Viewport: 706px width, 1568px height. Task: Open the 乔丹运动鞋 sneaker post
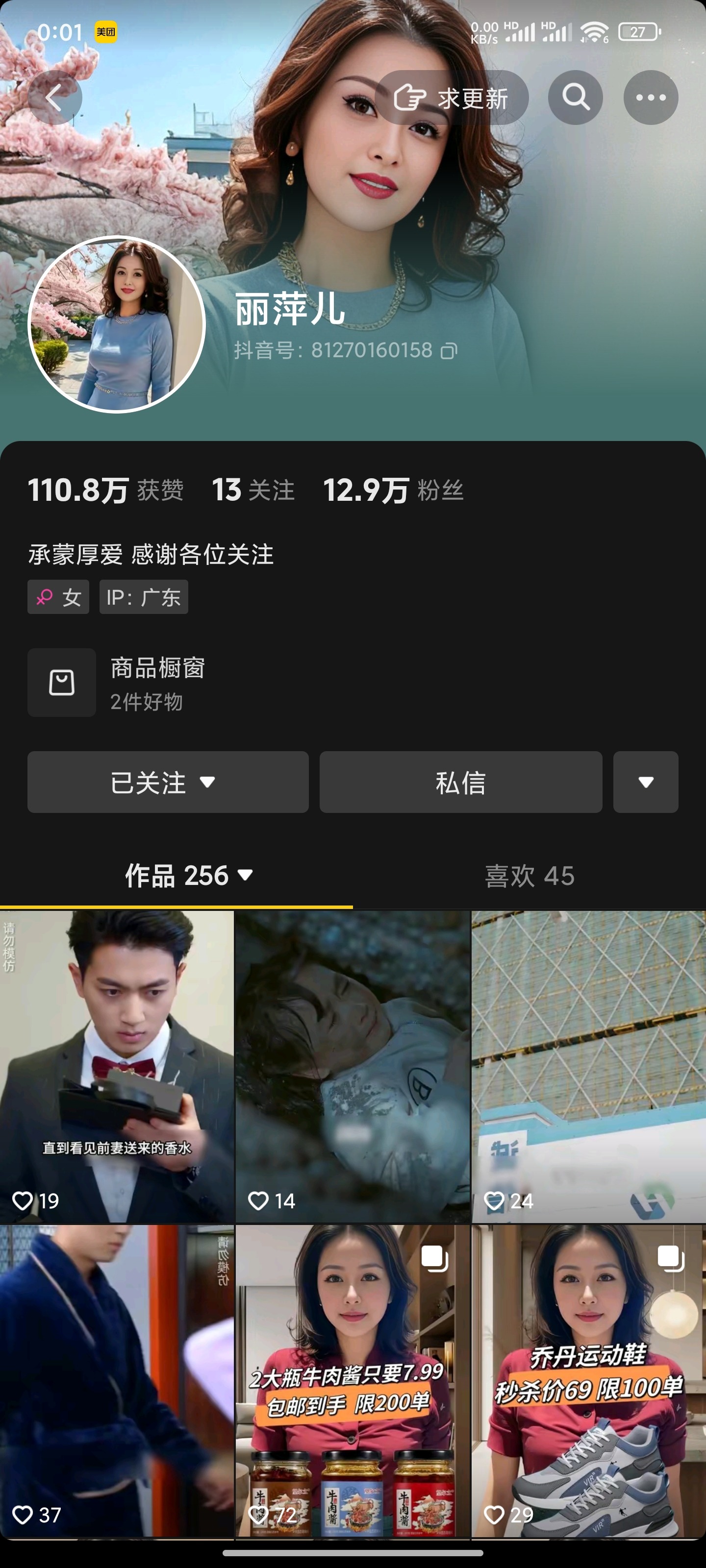588,1381
